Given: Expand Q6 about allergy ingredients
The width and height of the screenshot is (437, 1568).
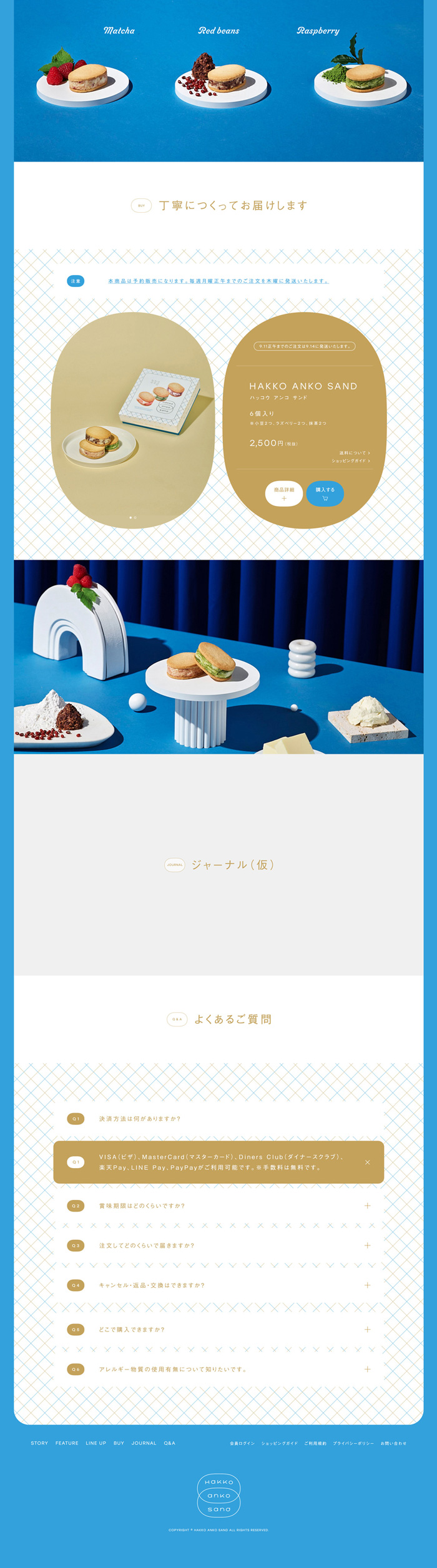Looking at the screenshot, I should 367,1369.
